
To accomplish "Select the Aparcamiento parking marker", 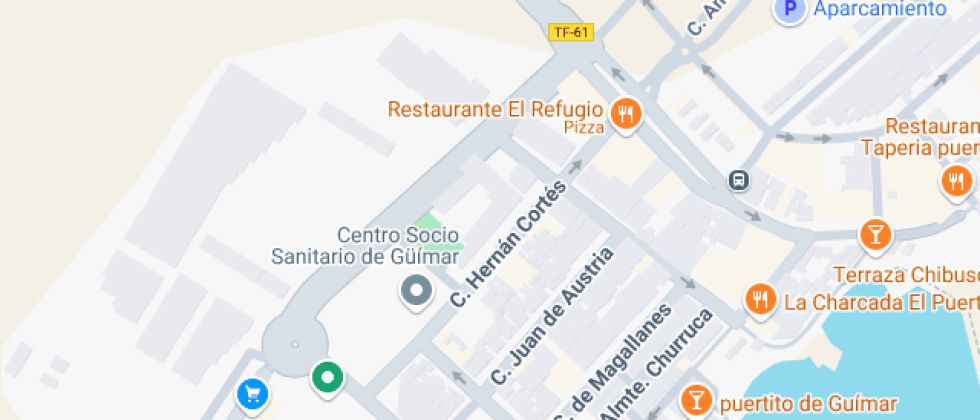I will (x=791, y=11).
